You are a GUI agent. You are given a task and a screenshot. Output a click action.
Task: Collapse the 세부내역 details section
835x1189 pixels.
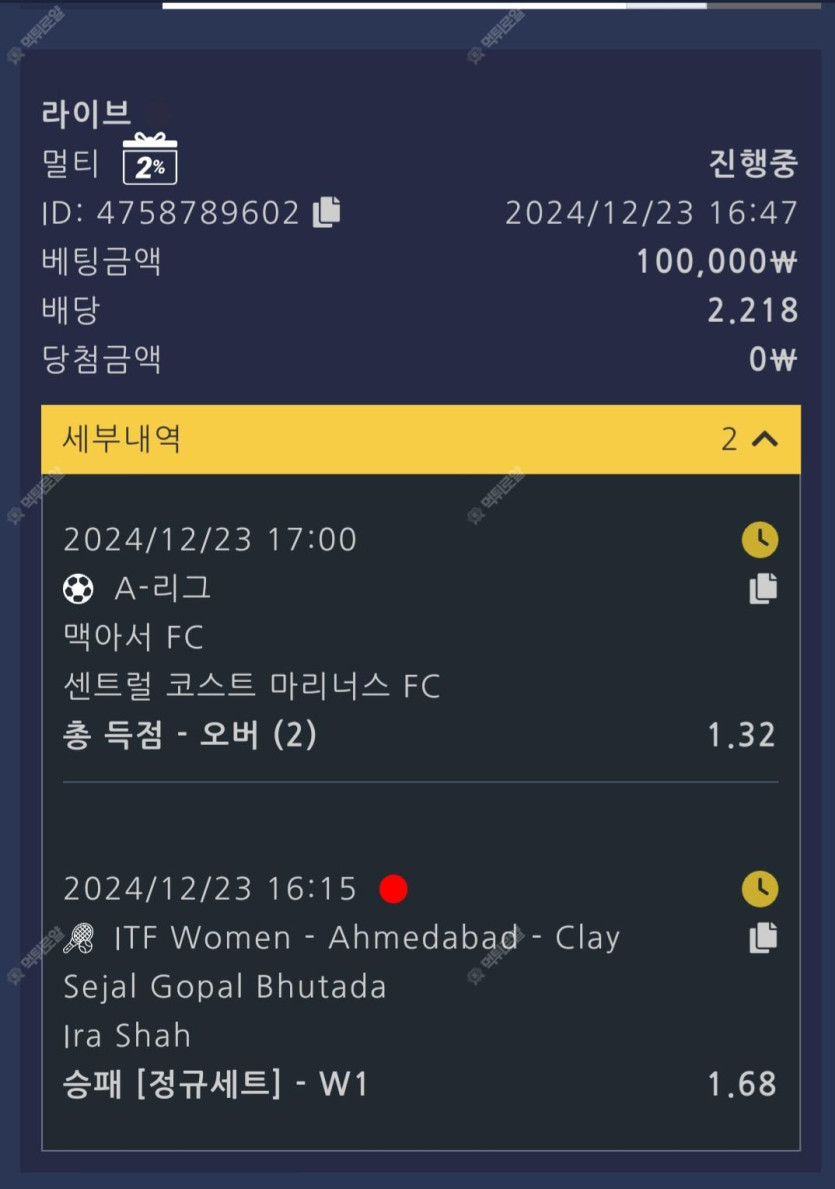[x=764, y=439]
